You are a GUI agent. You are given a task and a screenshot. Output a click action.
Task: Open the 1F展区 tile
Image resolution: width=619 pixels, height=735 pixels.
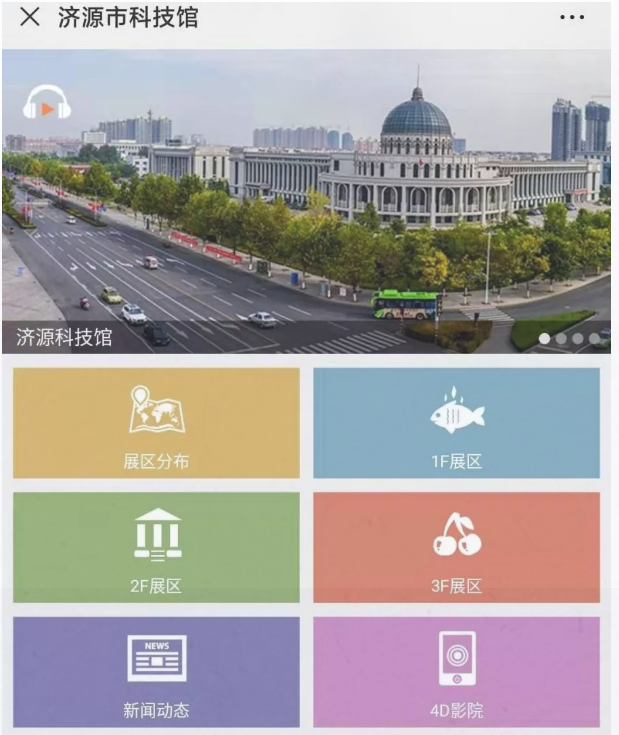click(457, 423)
